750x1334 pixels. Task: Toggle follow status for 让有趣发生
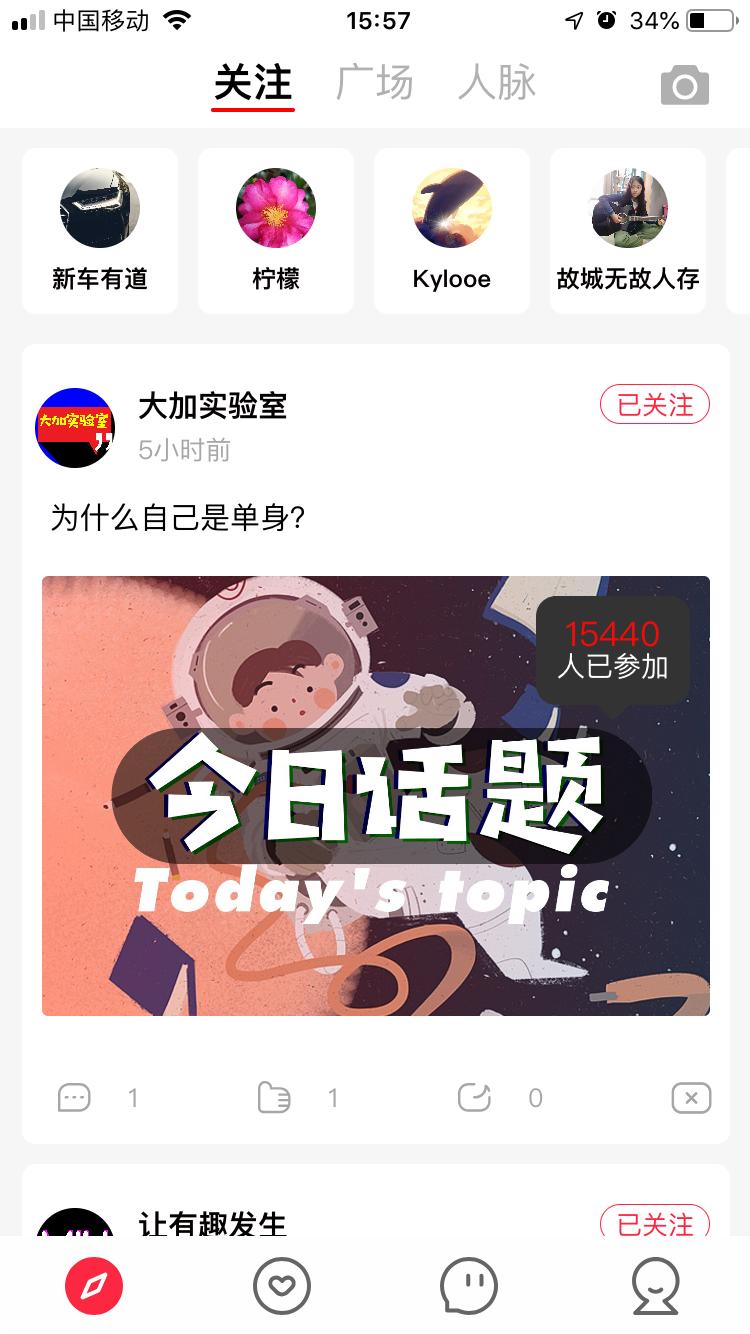654,1224
